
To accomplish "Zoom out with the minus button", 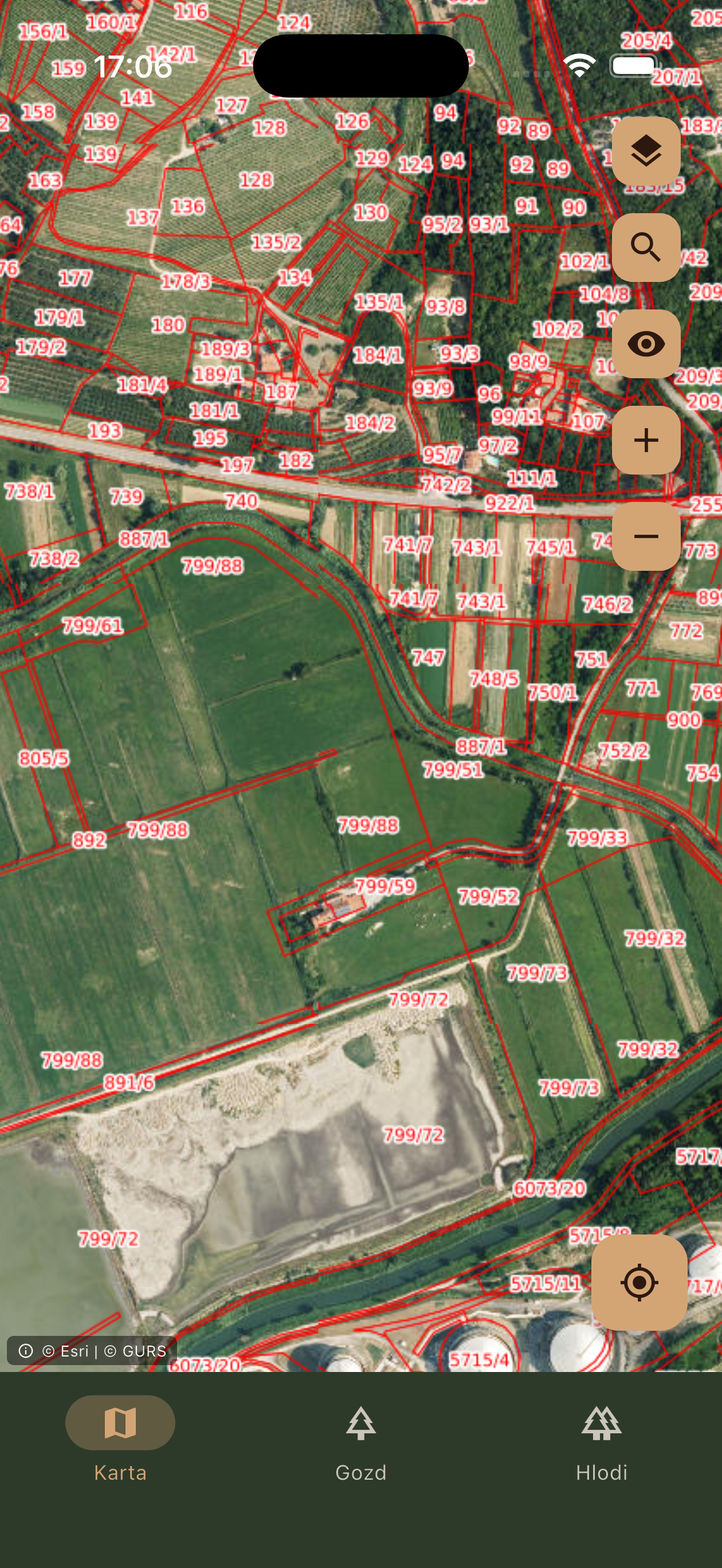I will pos(646,536).
